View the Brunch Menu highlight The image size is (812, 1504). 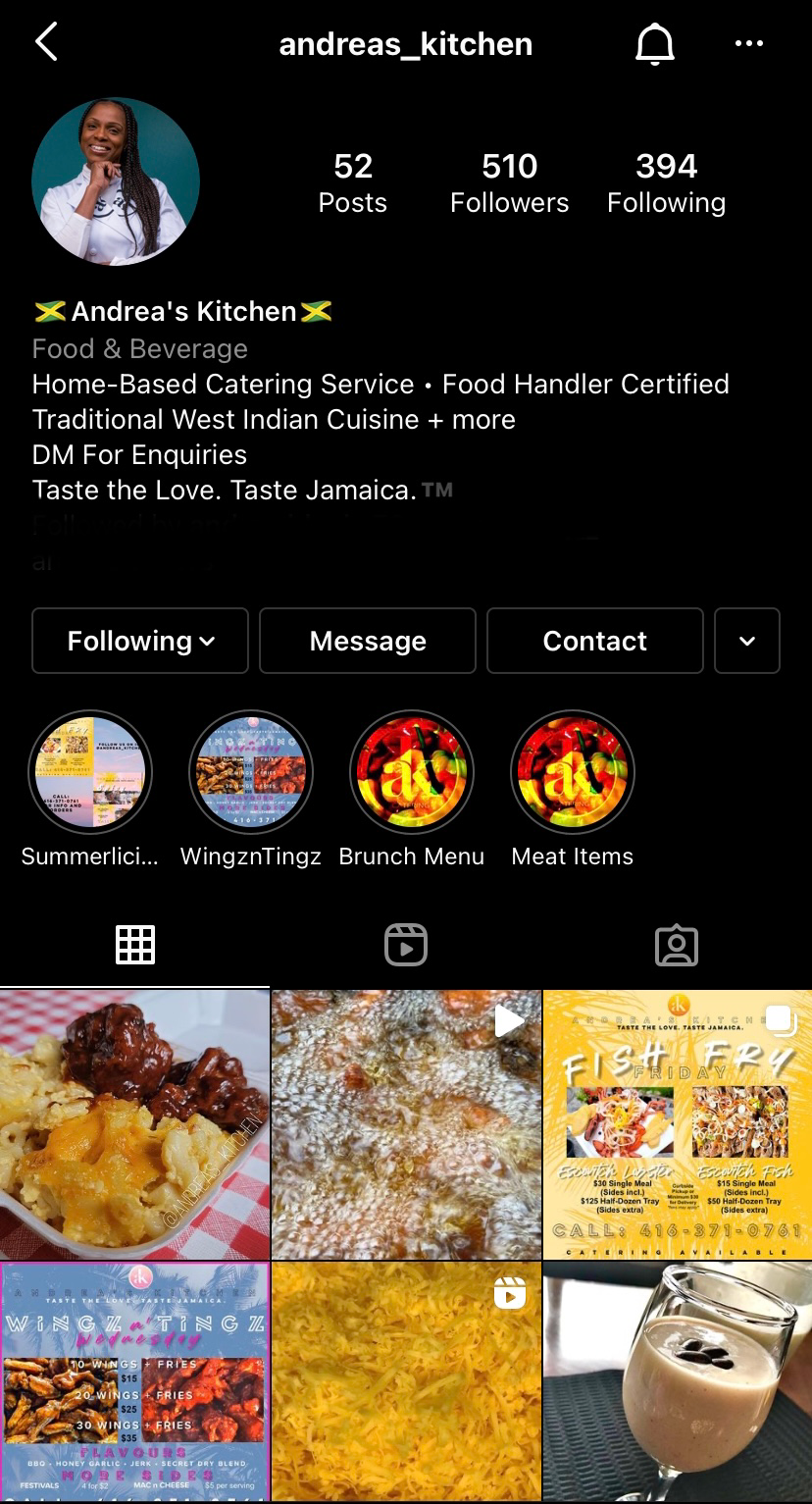click(x=412, y=772)
